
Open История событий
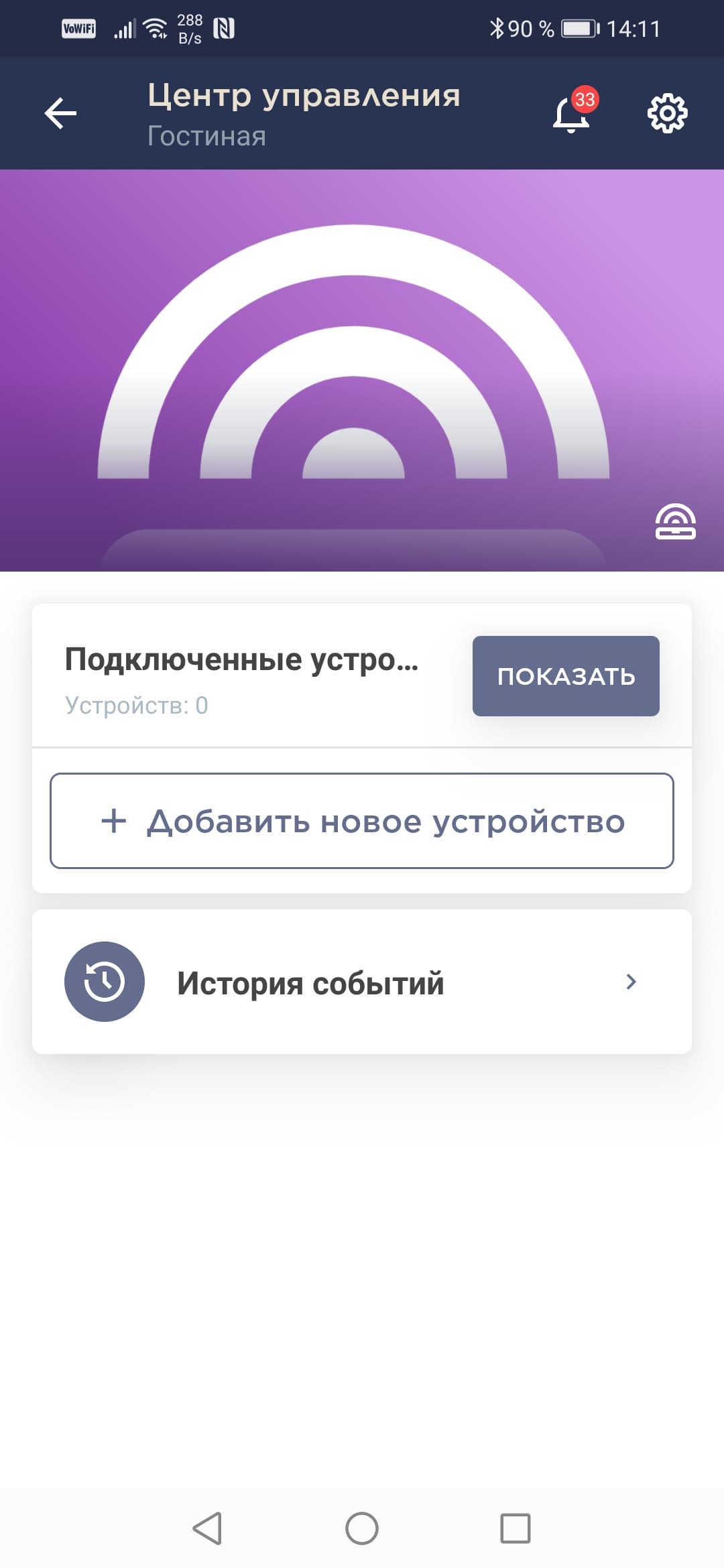tap(362, 982)
